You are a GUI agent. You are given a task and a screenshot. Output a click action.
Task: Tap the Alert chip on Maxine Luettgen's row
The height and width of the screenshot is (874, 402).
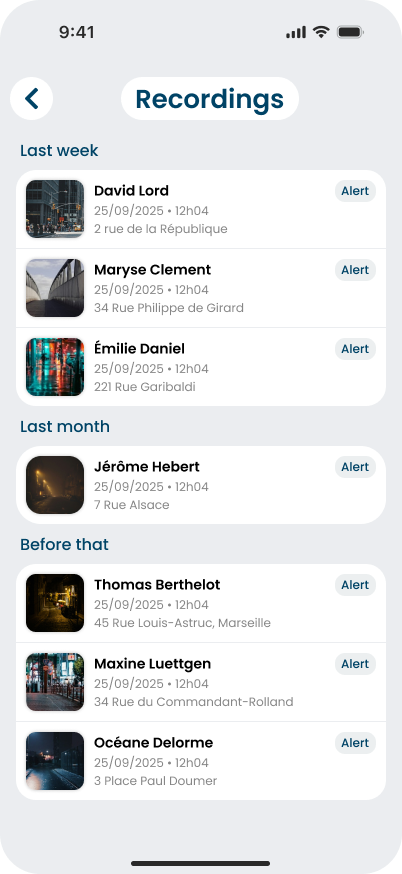[355, 664]
